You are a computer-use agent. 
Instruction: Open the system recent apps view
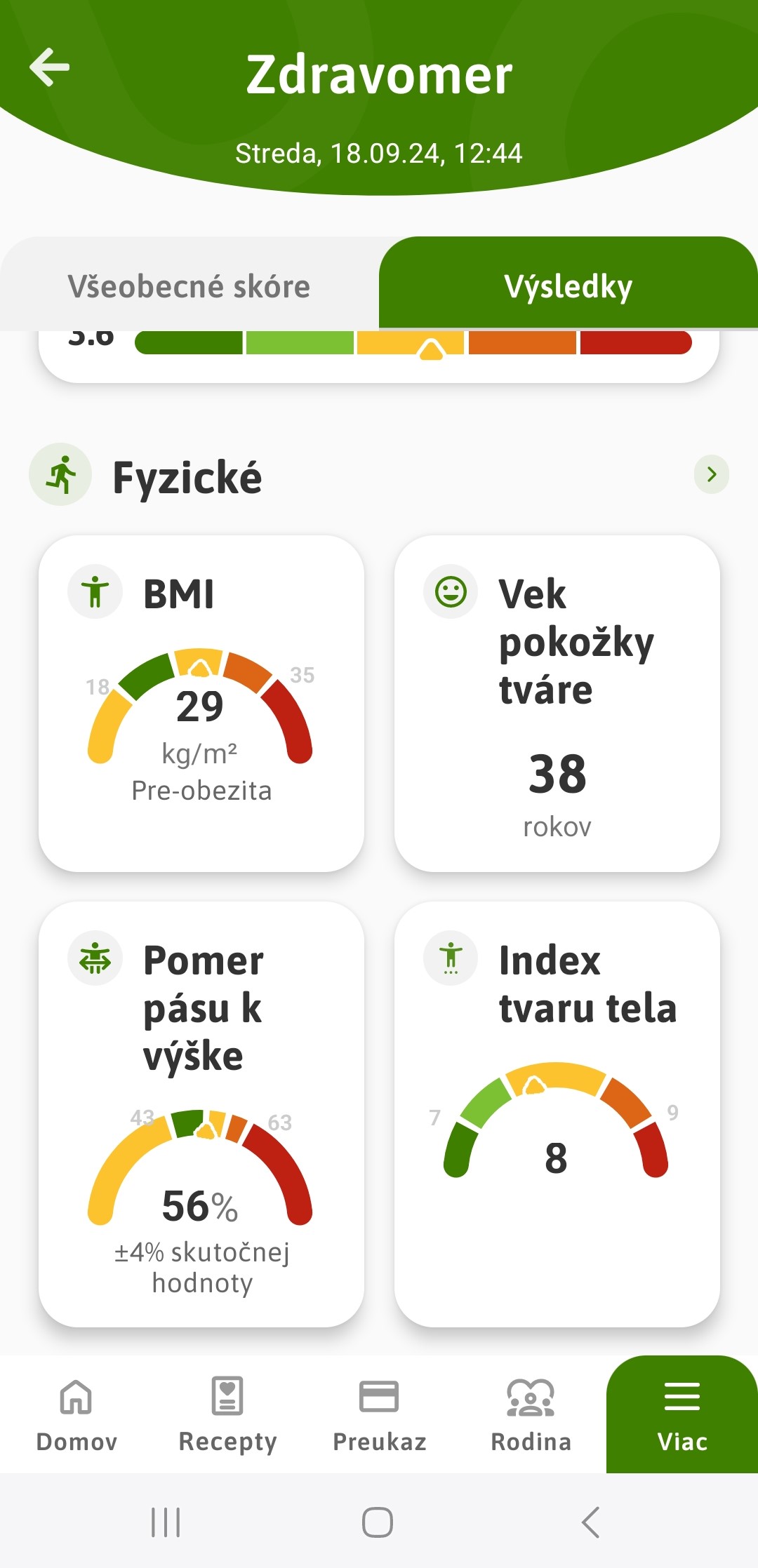coord(166,1522)
